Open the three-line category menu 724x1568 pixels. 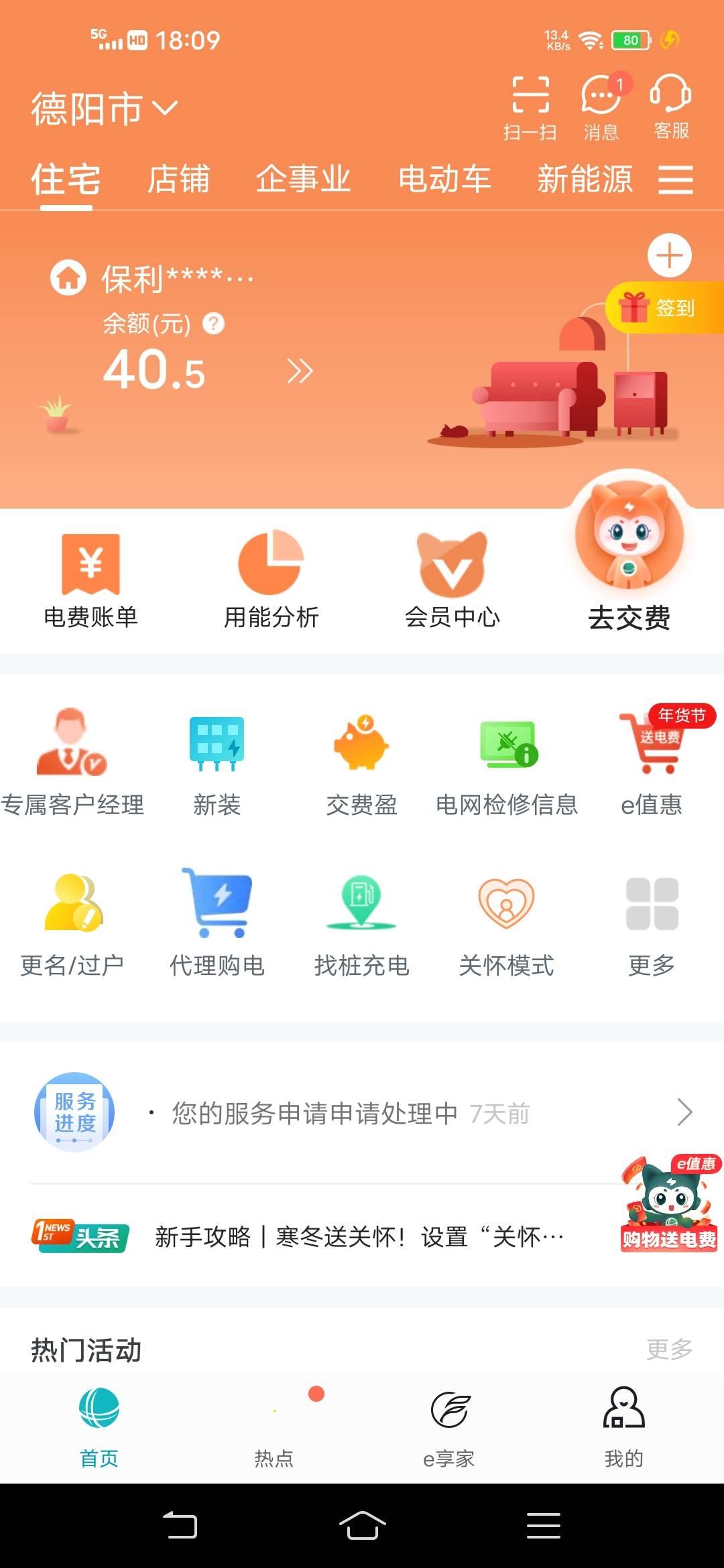(675, 180)
